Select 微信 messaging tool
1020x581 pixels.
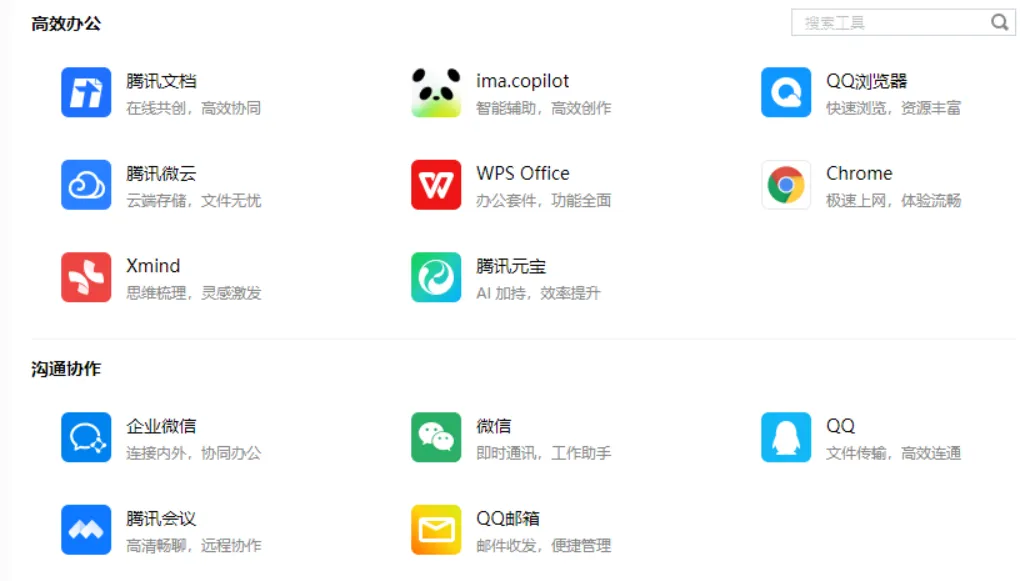(x=436, y=438)
